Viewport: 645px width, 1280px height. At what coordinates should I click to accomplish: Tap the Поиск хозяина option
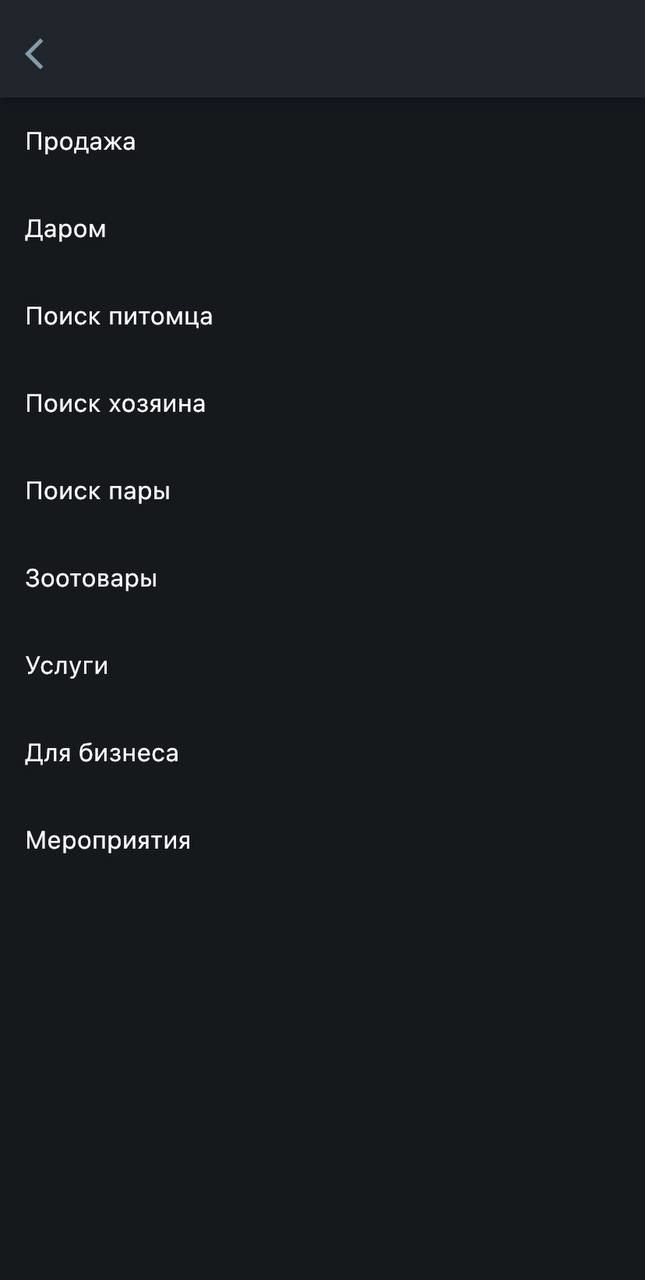pos(116,404)
